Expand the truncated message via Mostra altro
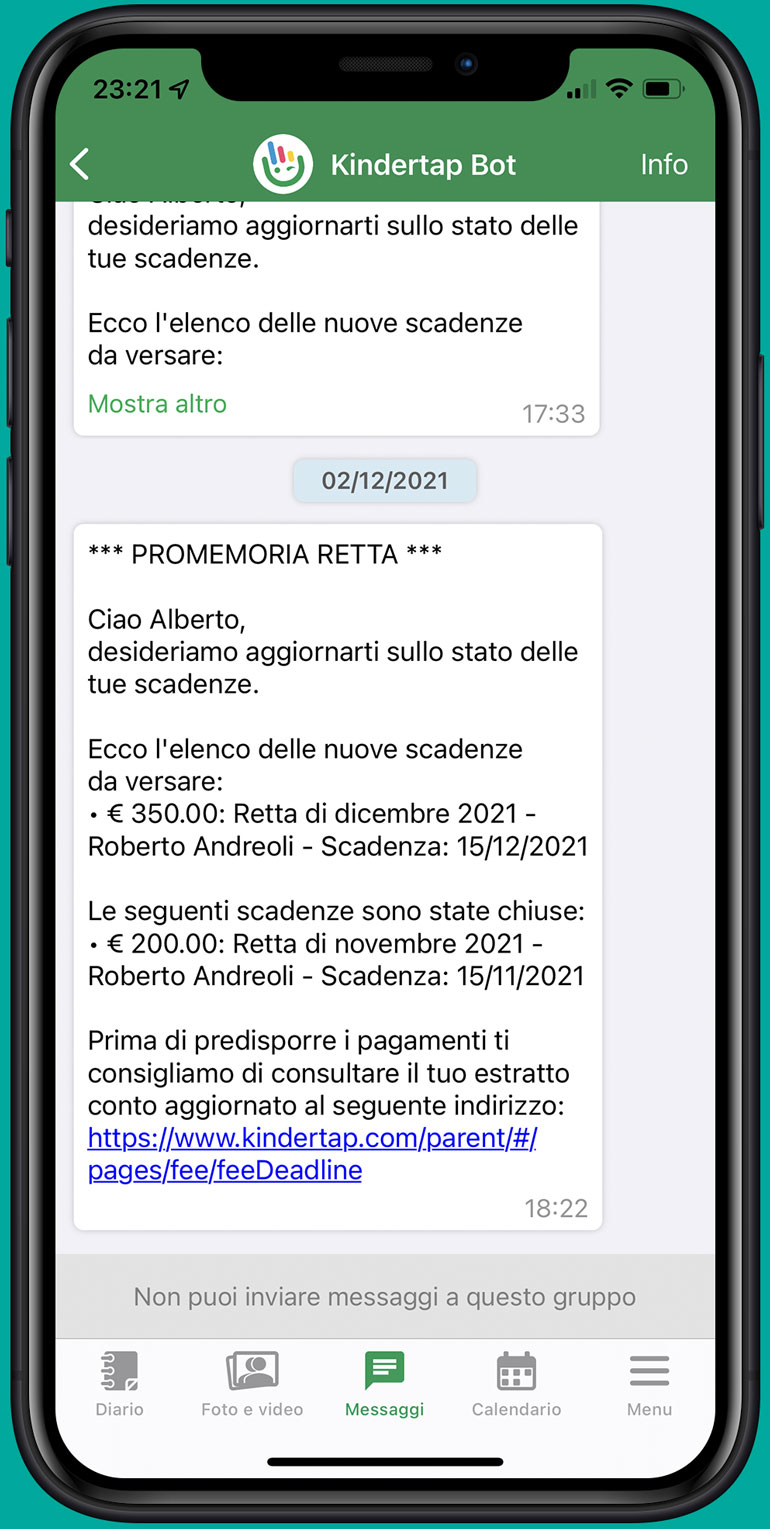This screenshot has width=770, height=1529. click(x=157, y=405)
